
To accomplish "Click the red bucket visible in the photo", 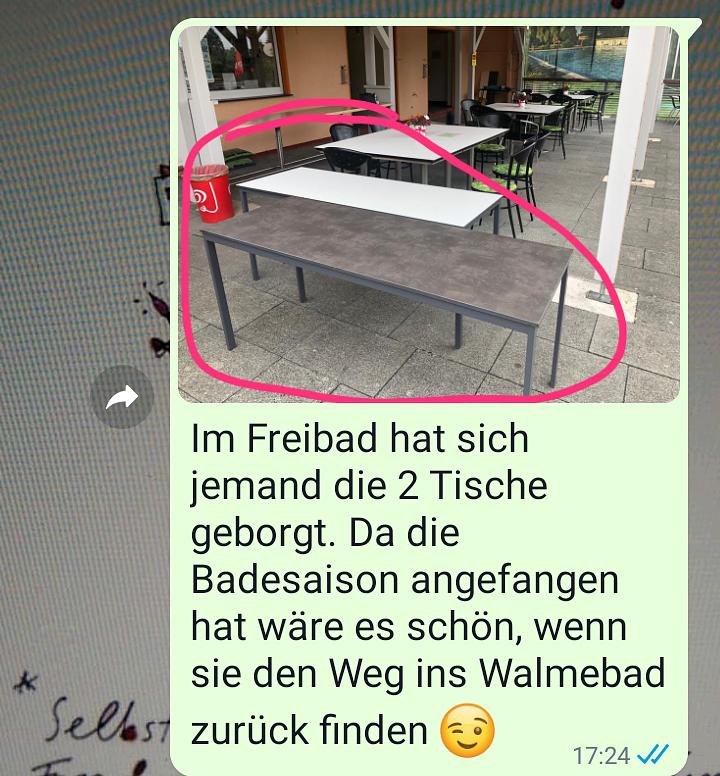I will (213, 197).
